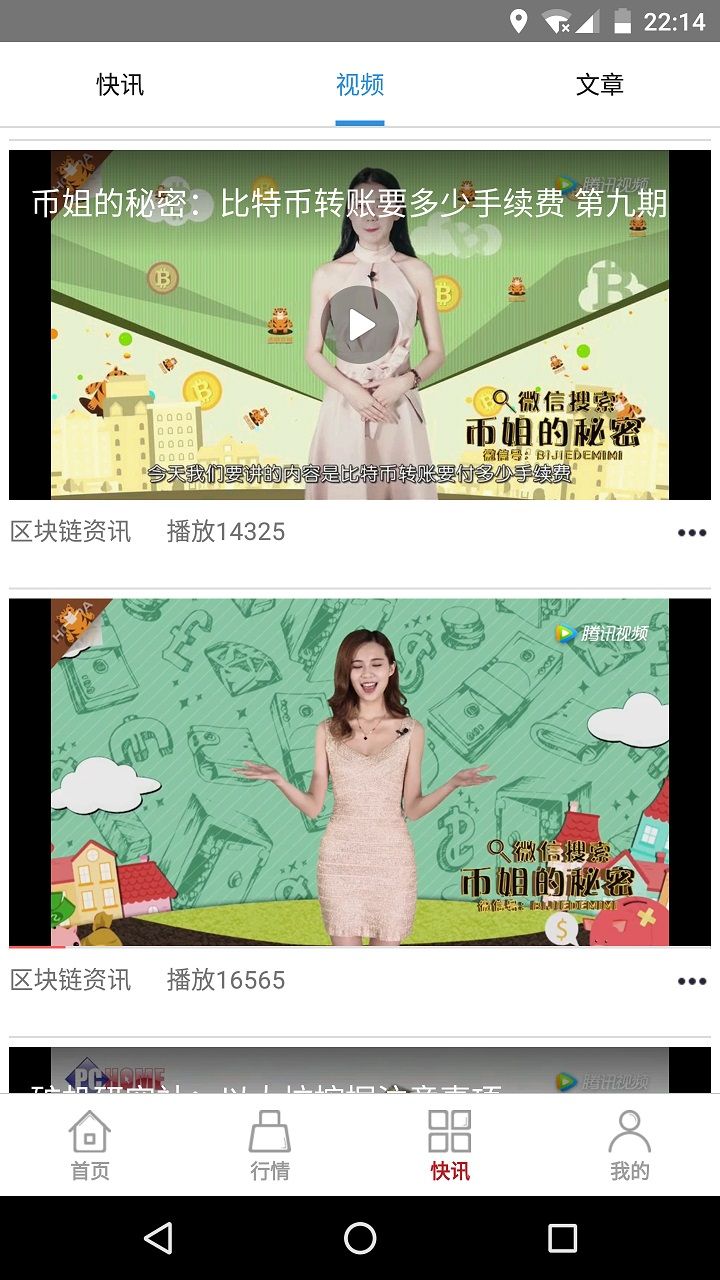Go to the 首页 tab
Viewport: 720px width, 1280px height.
click(90, 1146)
